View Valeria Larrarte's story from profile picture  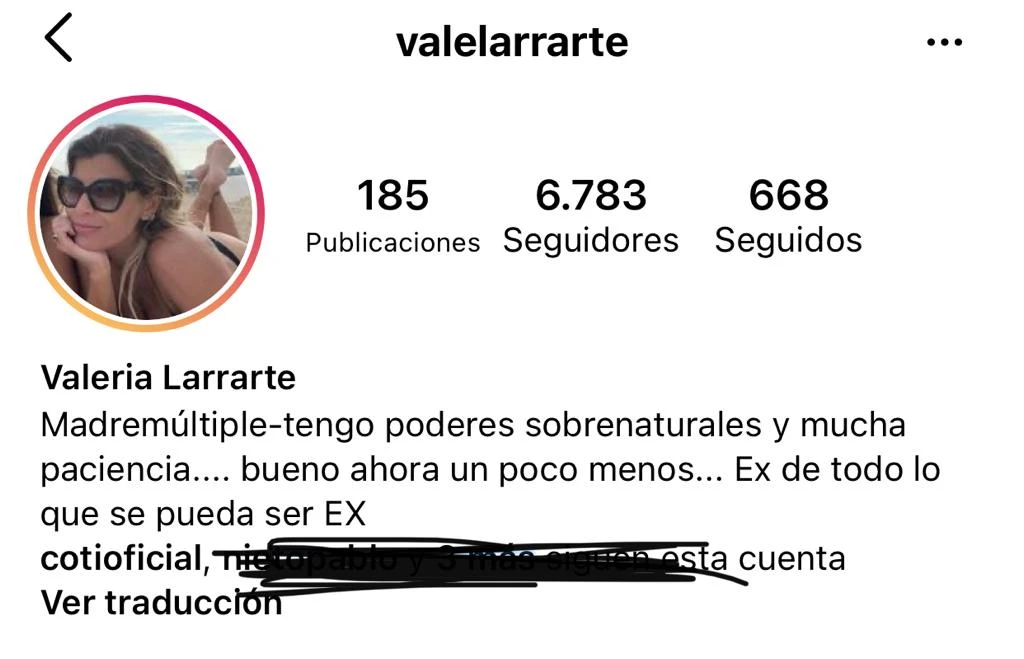tap(145, 213)
